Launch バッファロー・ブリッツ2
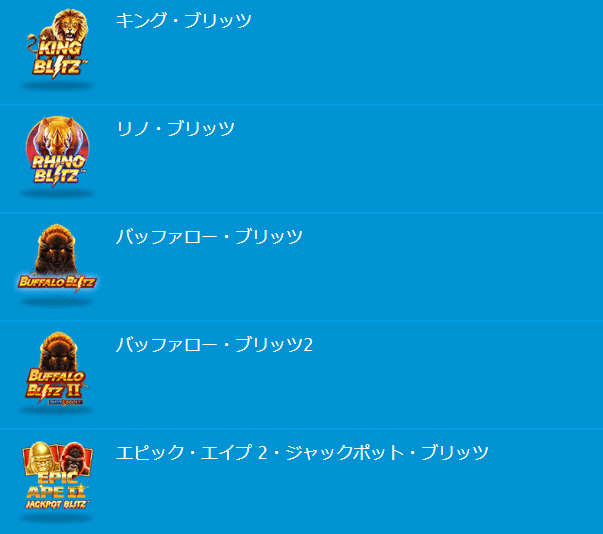The image size is (603, 534). (x=215, y=344)
